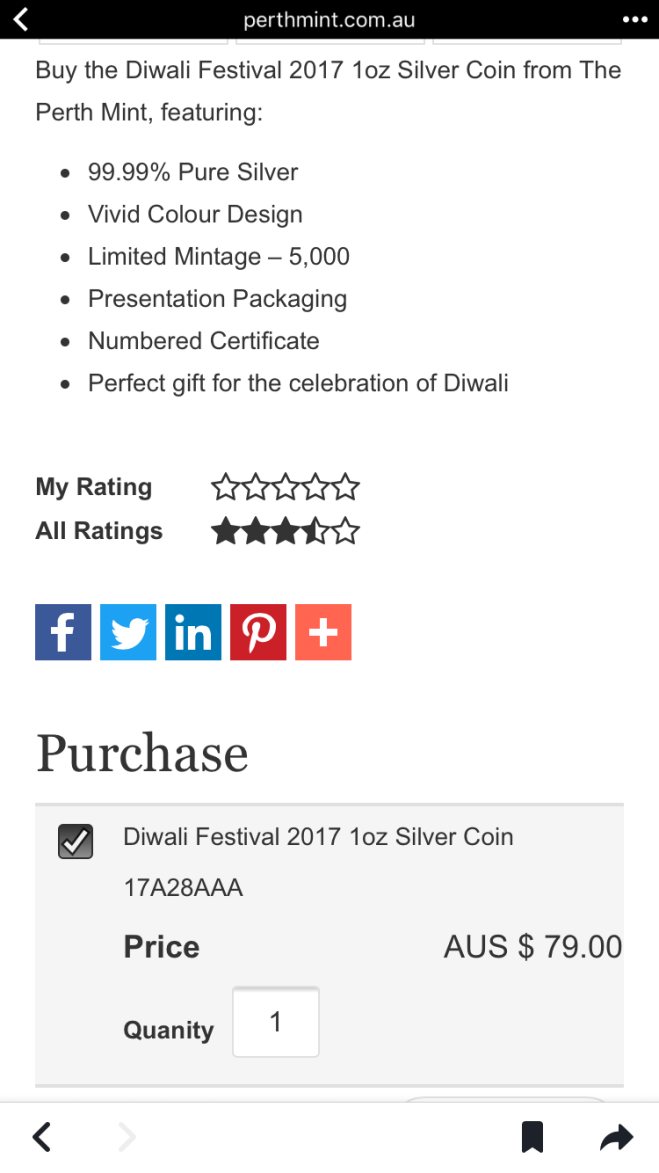
Task: Share product on LinkedIn
Action: pos(193,632)
